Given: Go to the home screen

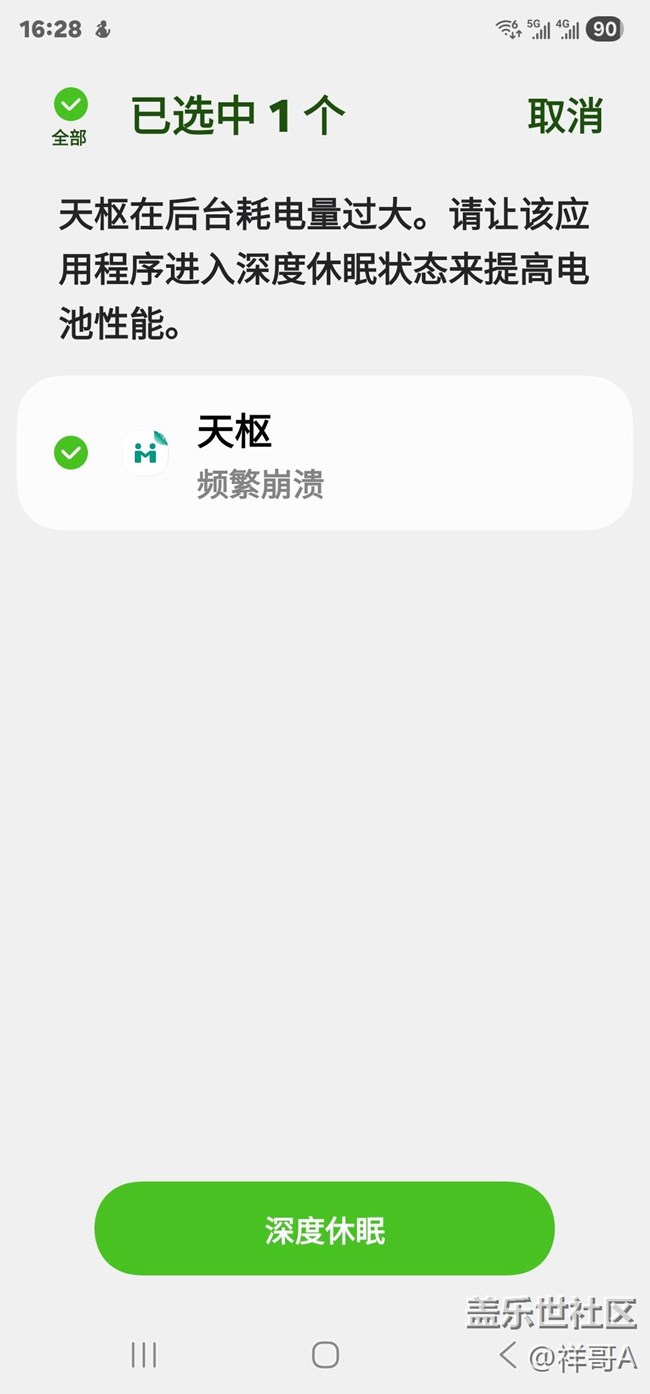Looking at the screenshot, I should click(x=325, y=1354).
